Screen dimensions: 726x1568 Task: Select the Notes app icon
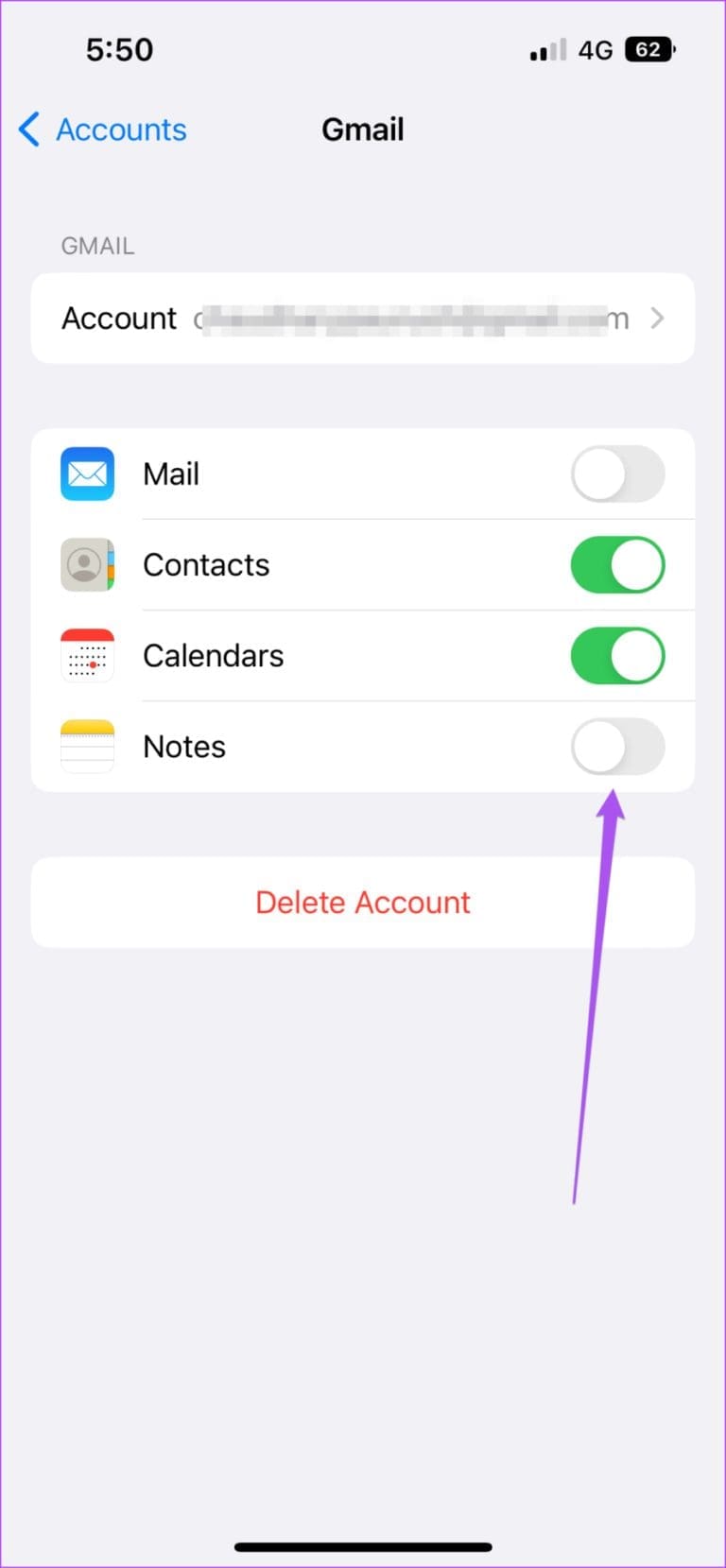point(87,746)
